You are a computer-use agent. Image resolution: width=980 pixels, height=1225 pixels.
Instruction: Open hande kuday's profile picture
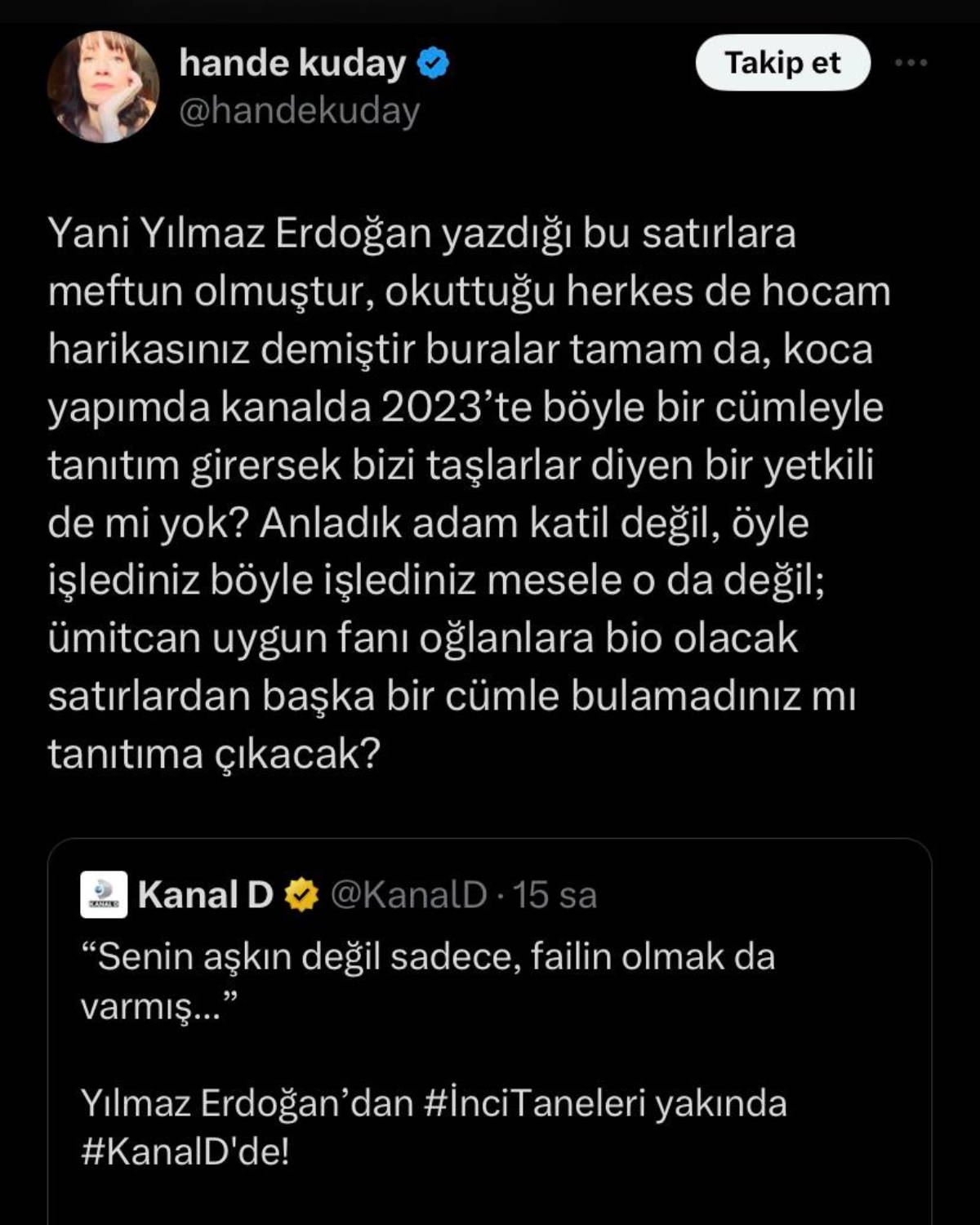point(103,87)
